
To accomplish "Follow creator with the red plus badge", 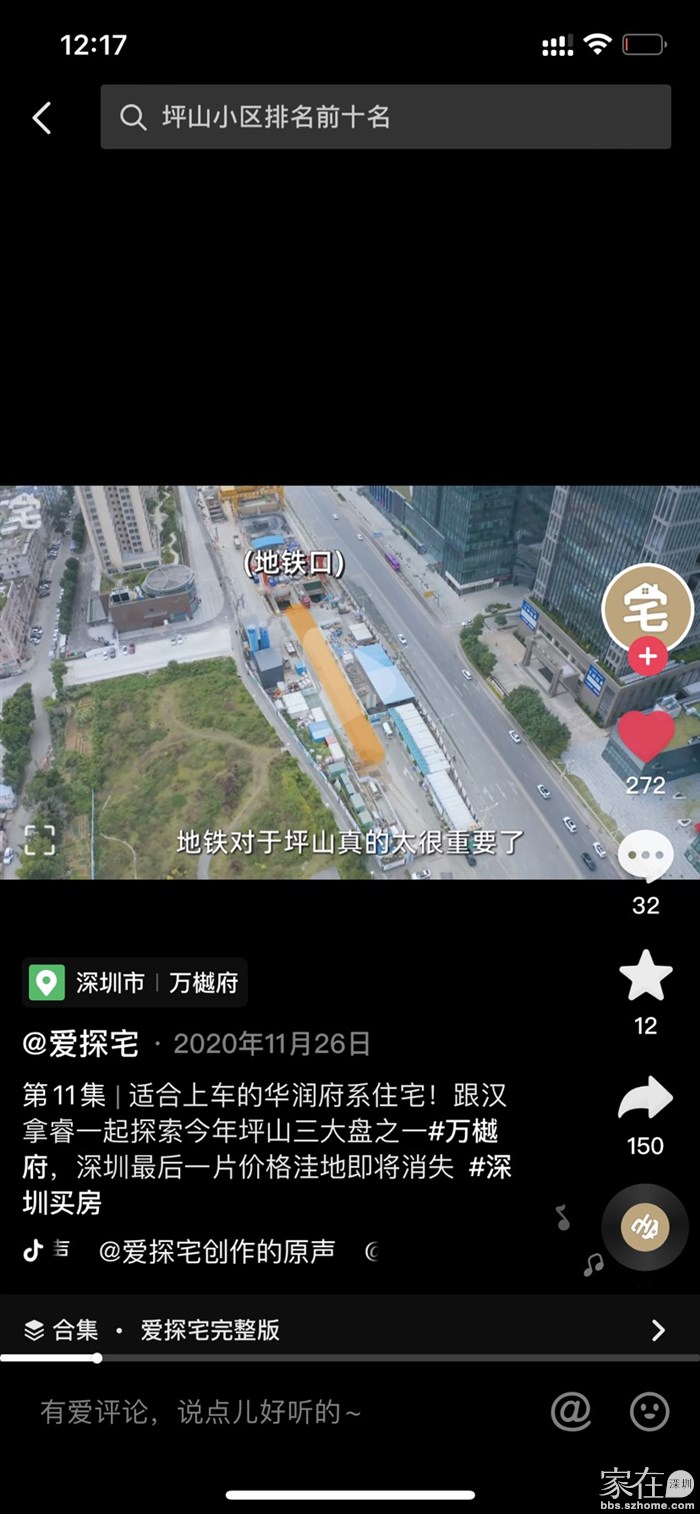I will point(647,657).
